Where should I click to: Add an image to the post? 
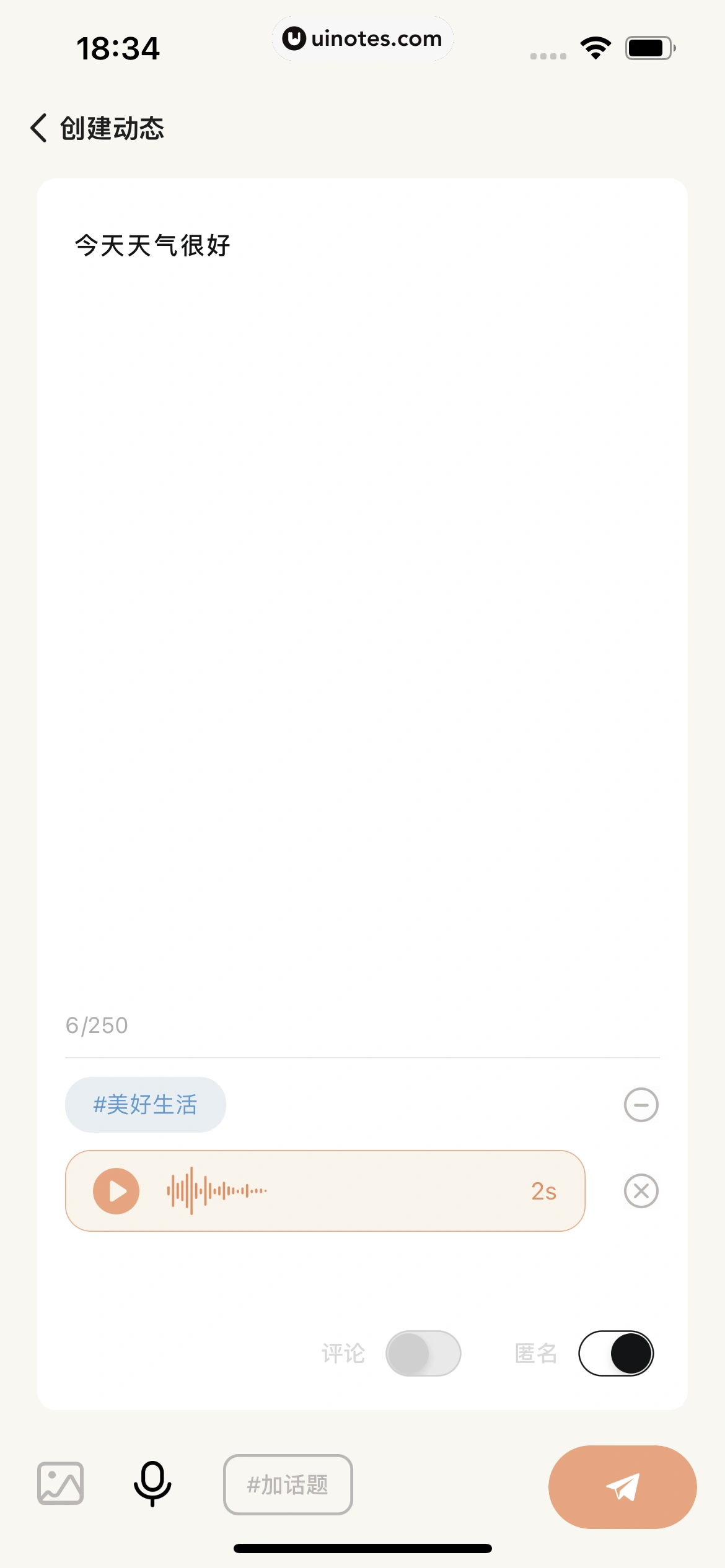coord(60,1484)
